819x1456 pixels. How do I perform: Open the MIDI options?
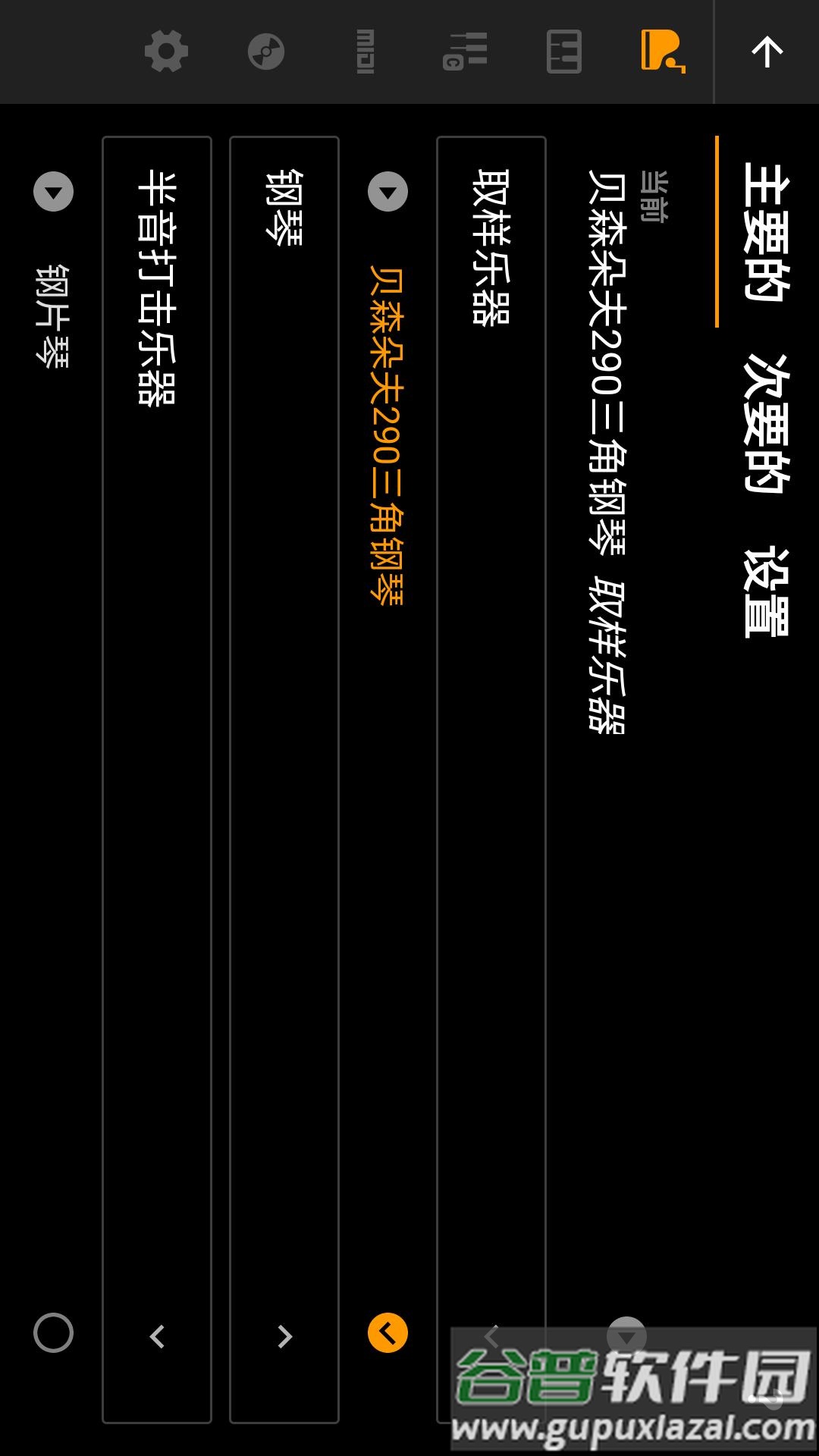pyautogui.click(x=366, y=52)
